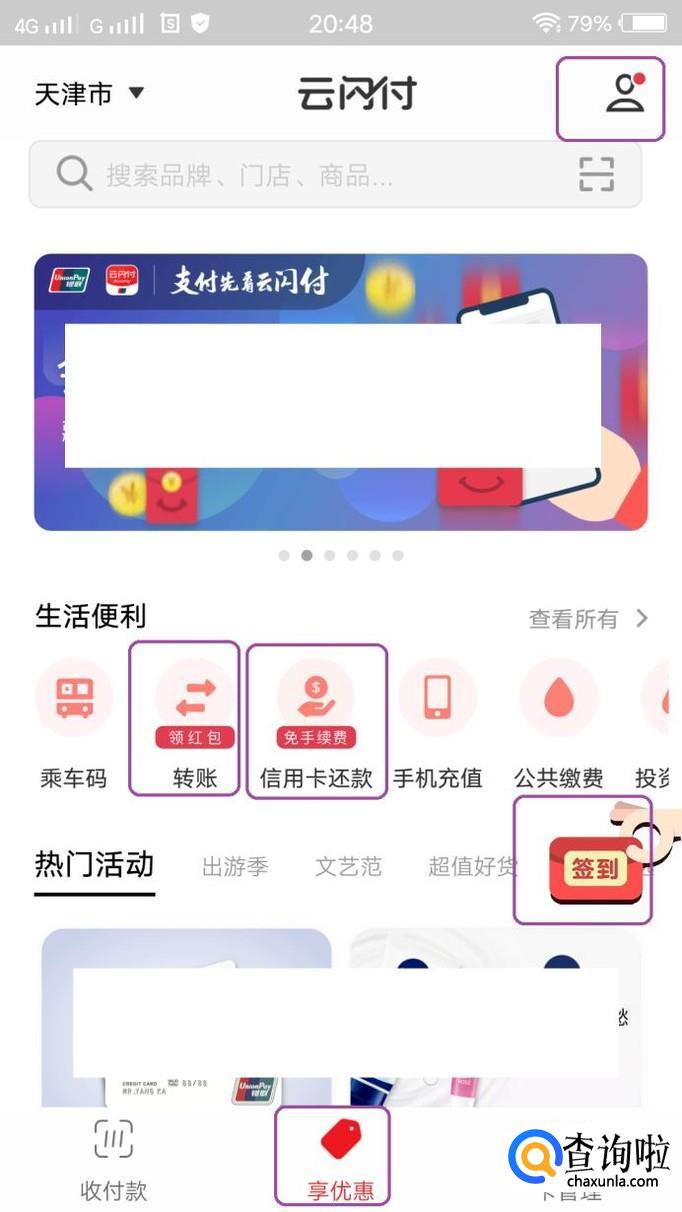Tap the 签到 check-in button
682x1212 pixels.
pyautogui.click(x=595, y=868)
